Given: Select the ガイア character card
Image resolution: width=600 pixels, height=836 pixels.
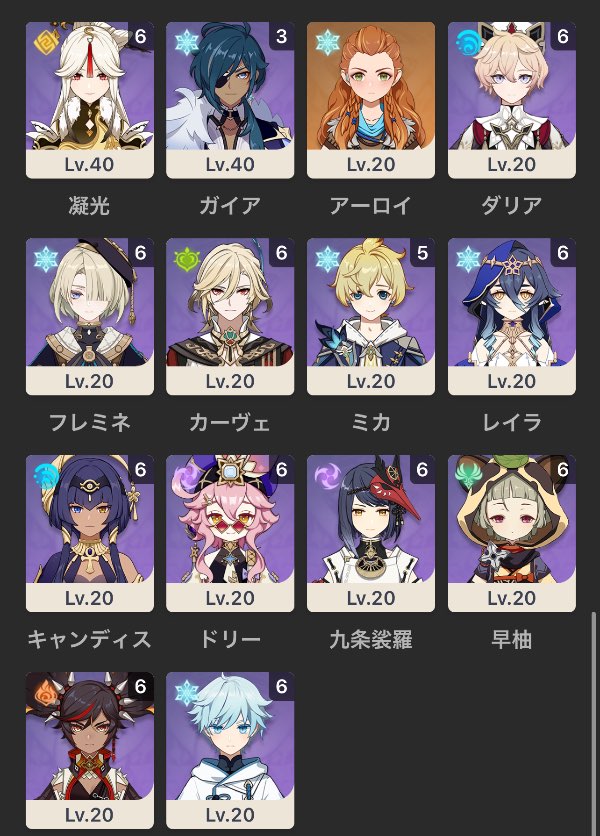Looking at the screenshot, I should click(230, 100).
